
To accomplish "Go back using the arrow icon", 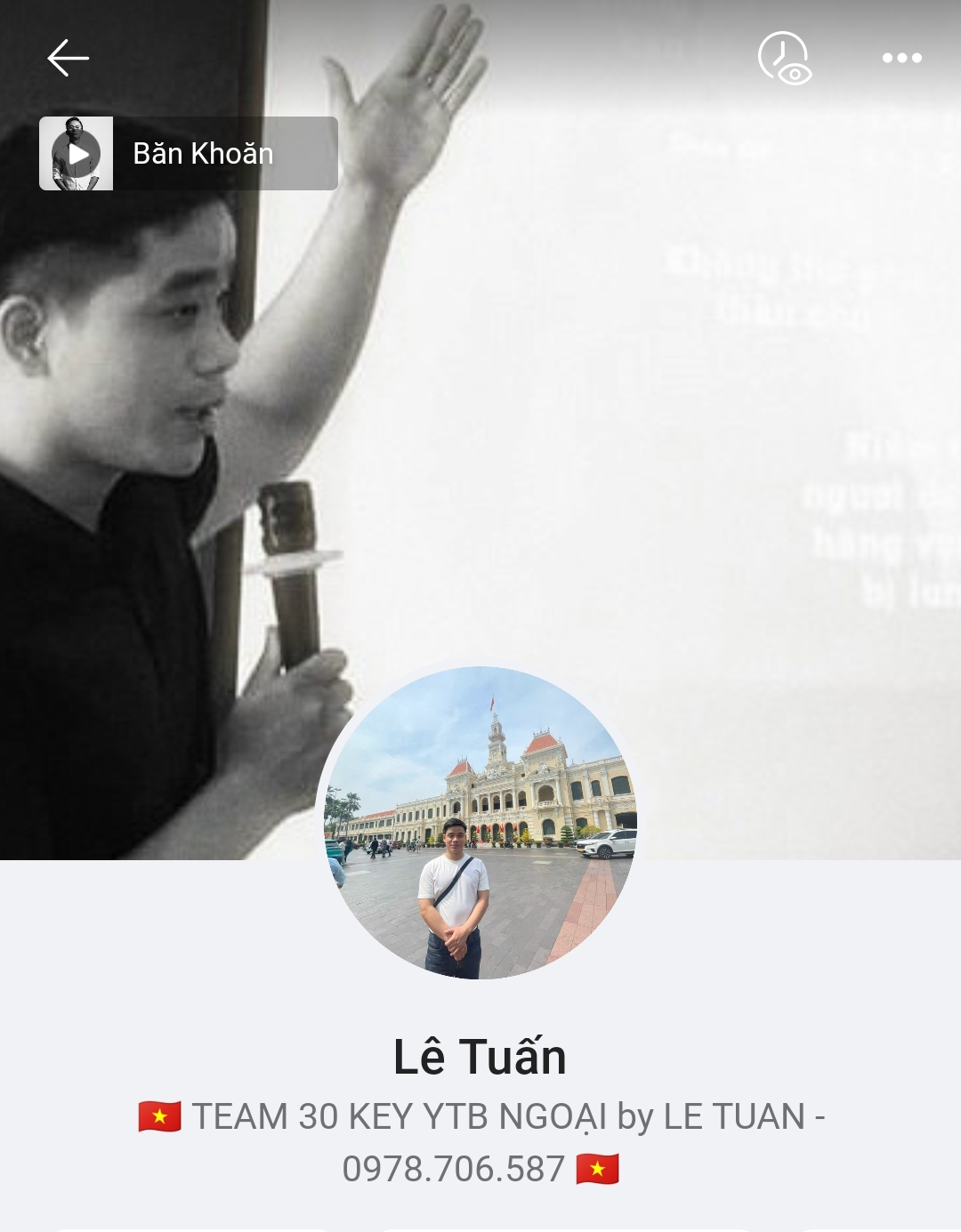I will [68, 59].
